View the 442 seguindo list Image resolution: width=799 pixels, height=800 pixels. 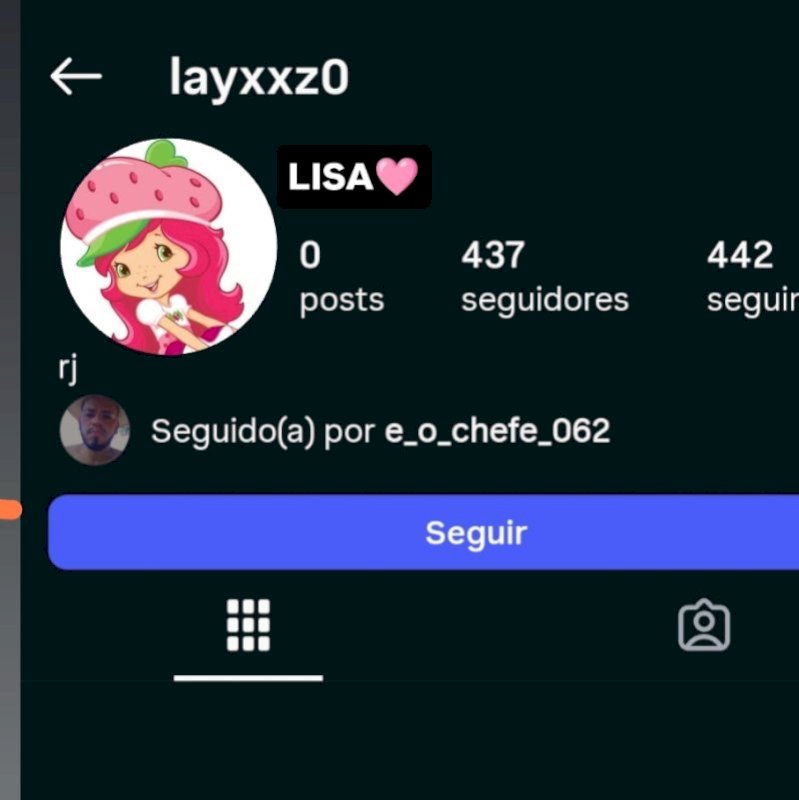click(750, 275)
